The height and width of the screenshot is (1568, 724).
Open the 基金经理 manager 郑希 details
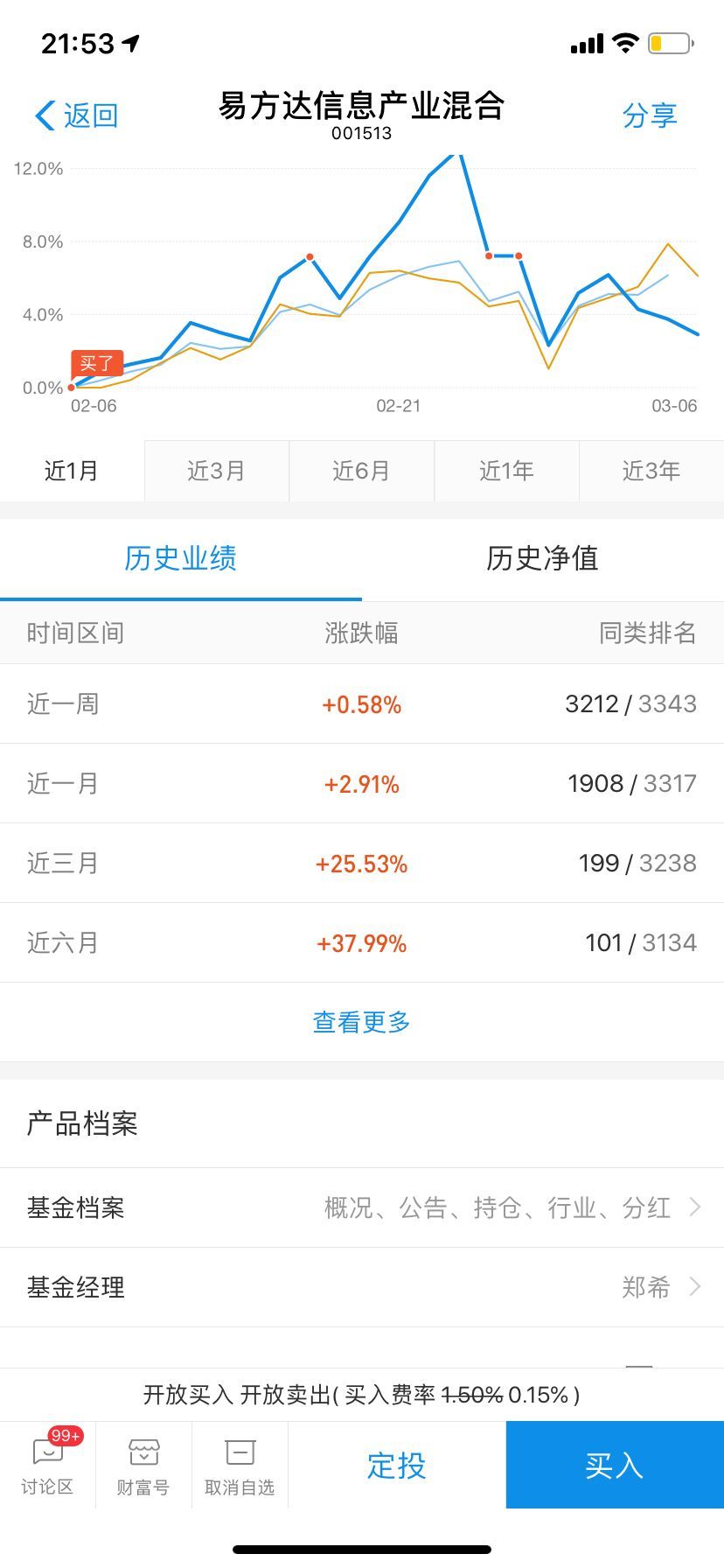point(362,1287)
